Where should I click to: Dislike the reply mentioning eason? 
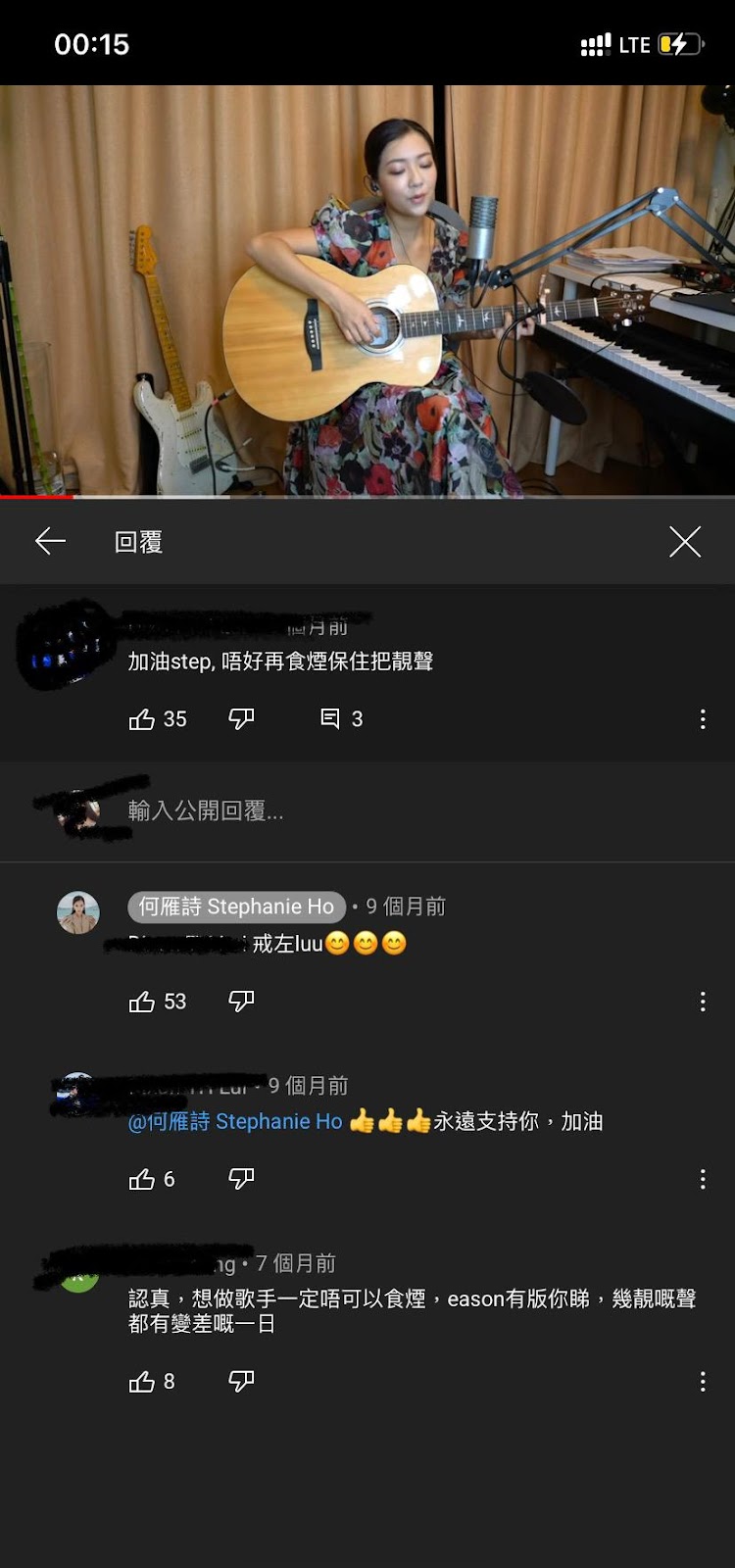point(241,1382)
